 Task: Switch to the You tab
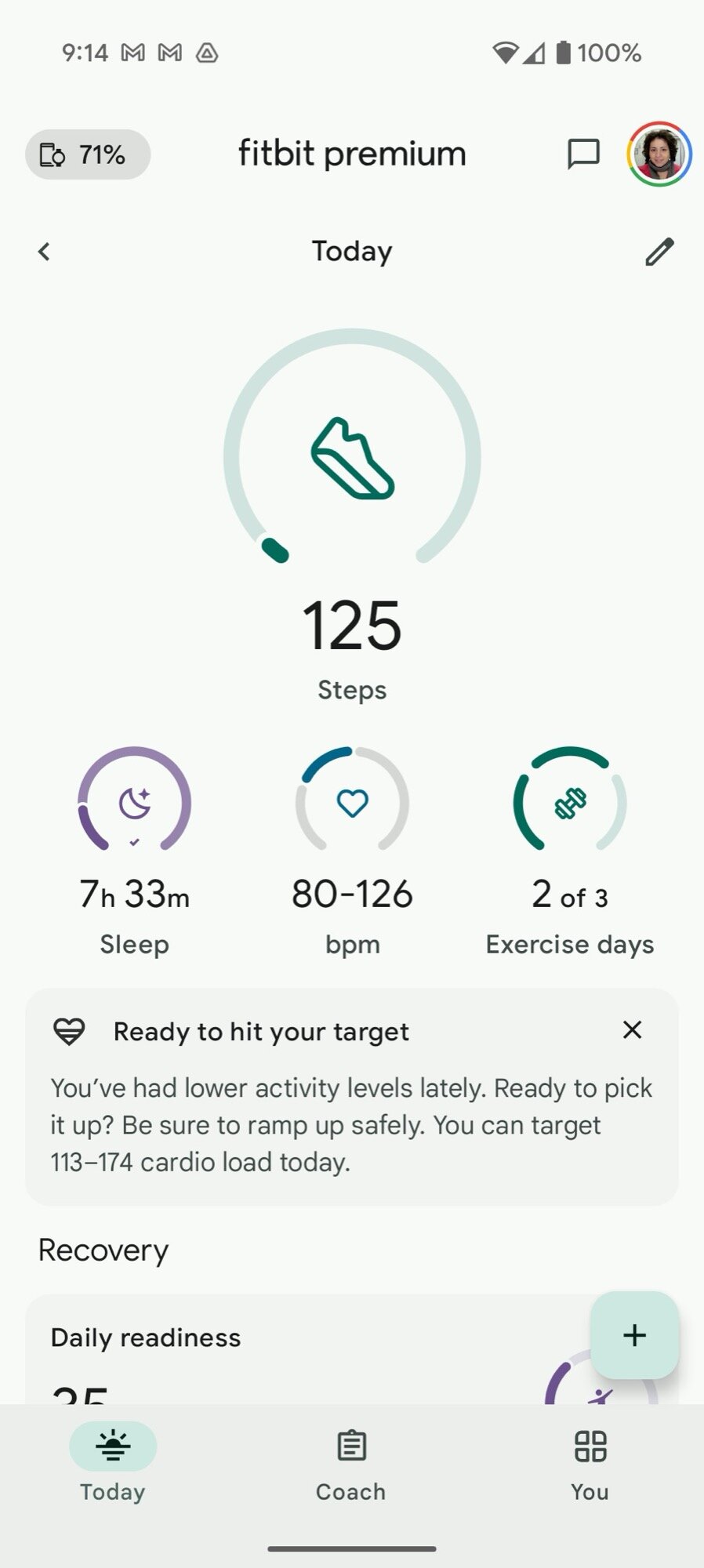[590, 1463]
